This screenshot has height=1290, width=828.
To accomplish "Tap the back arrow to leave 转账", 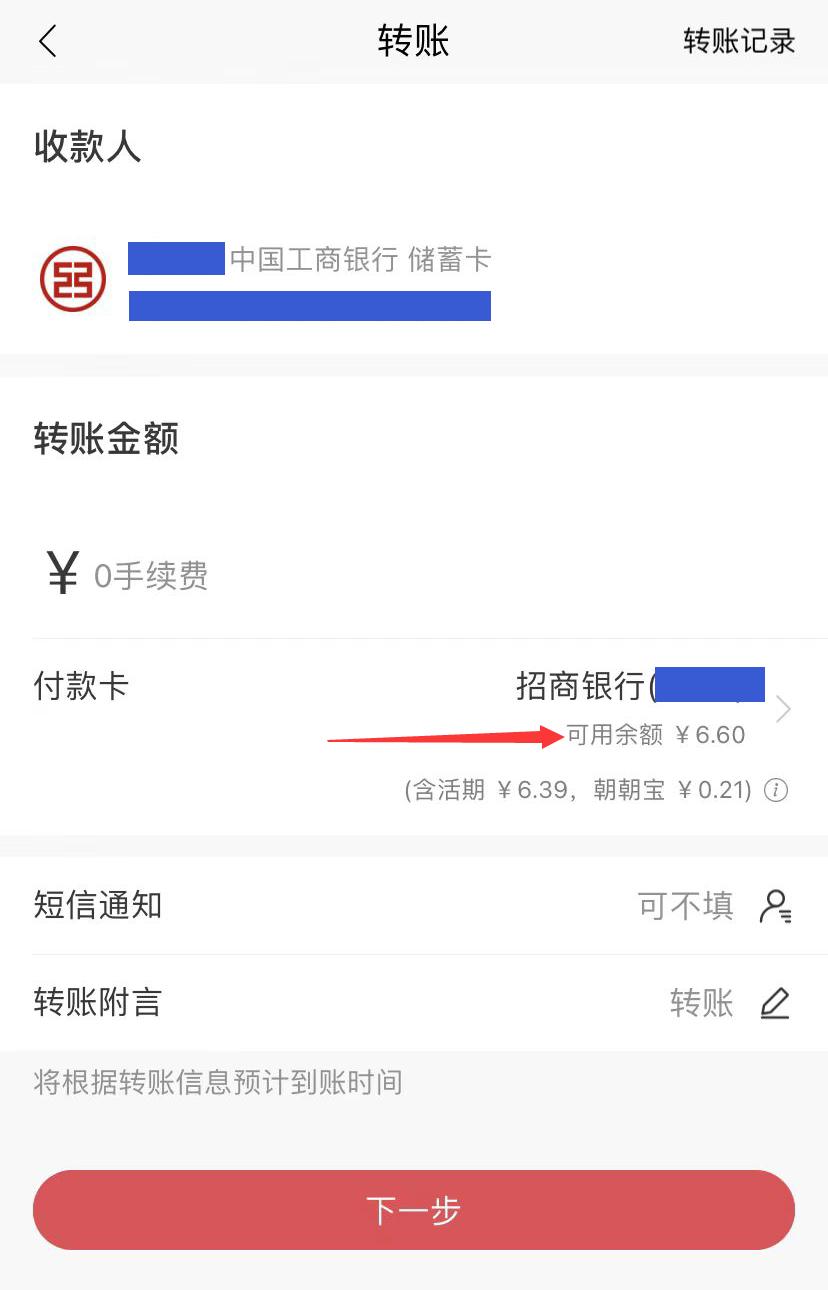I will pyautogui.click(x=45, y=42).
